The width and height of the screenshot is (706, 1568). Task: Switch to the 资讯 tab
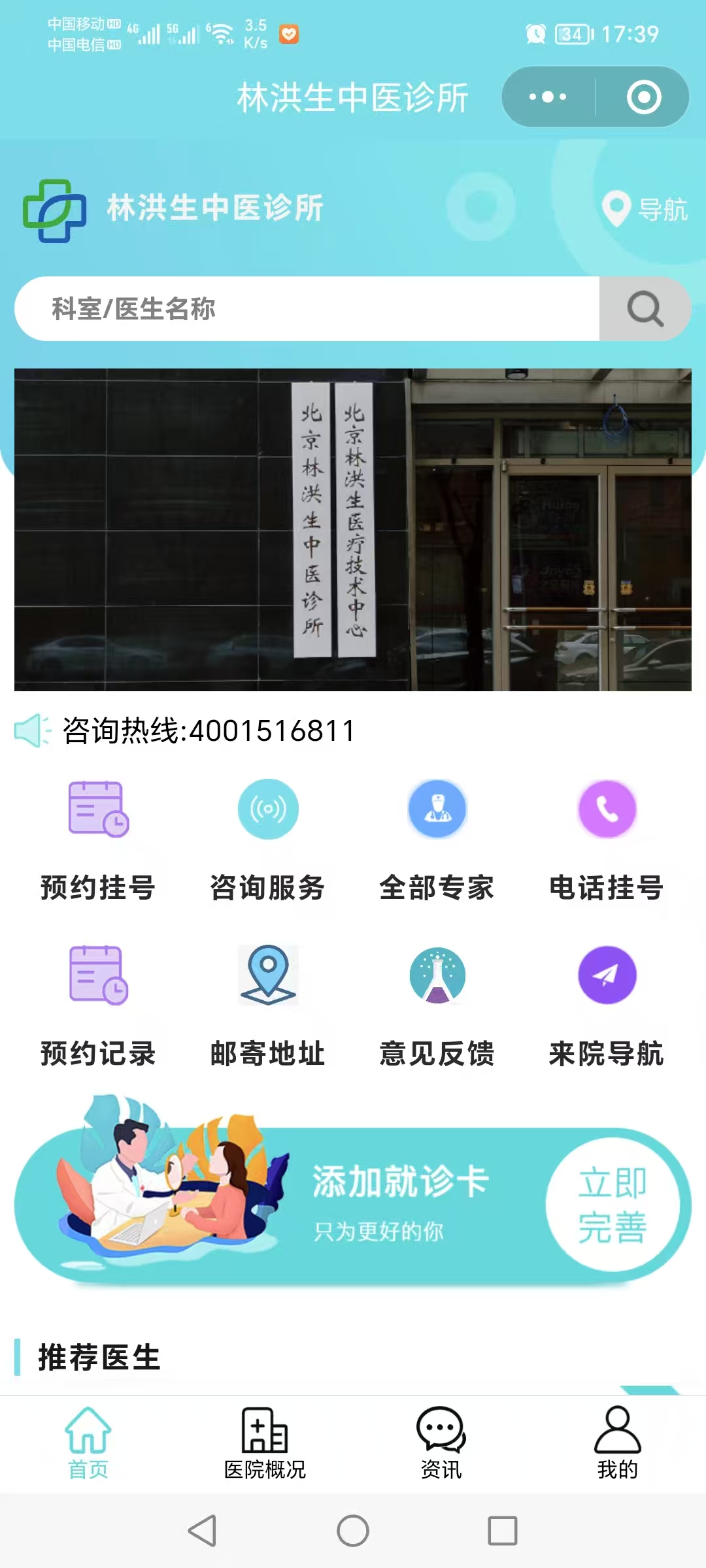(441, 1443)
